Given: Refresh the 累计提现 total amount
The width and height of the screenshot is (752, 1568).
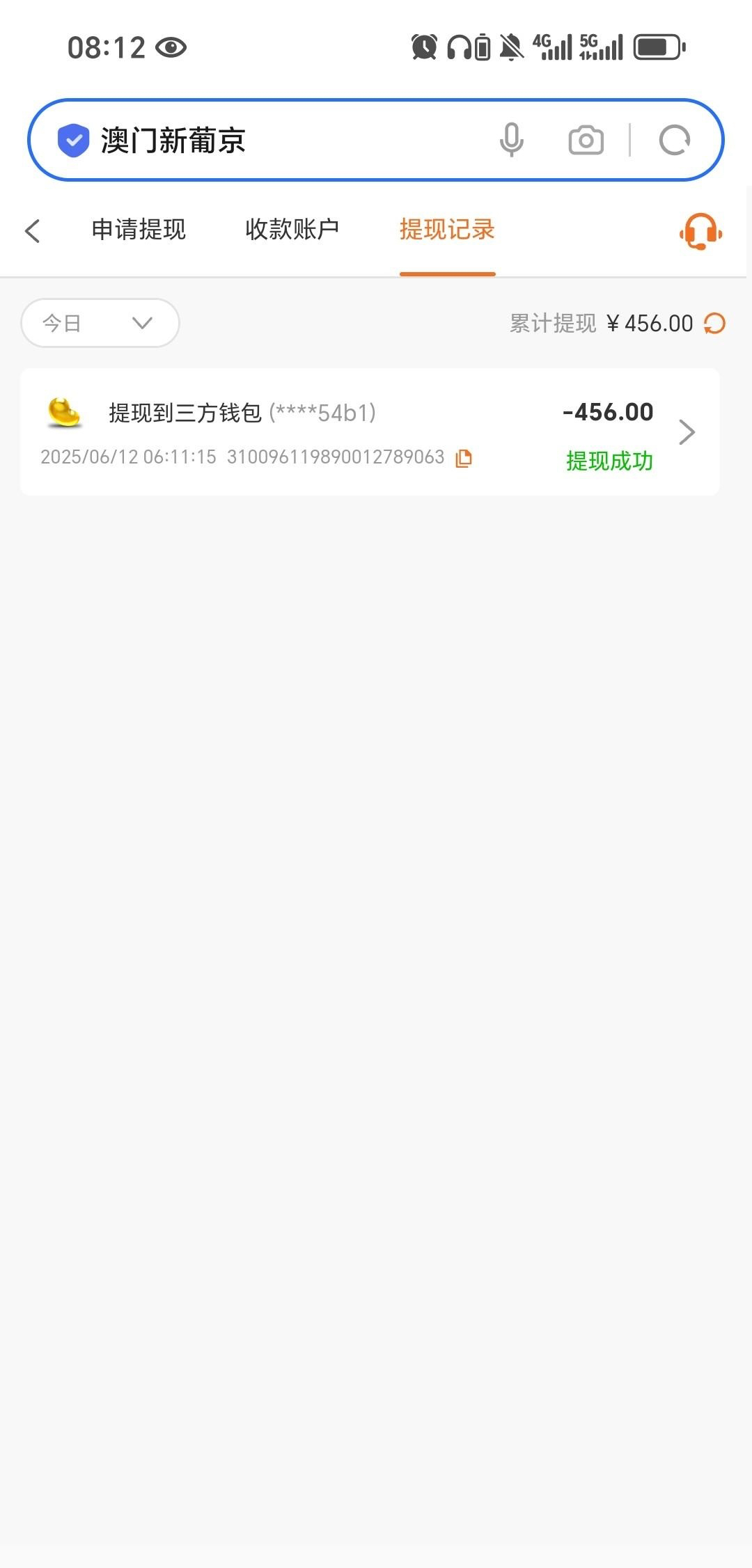Looking at the screenshot, I should pos(714,324).
